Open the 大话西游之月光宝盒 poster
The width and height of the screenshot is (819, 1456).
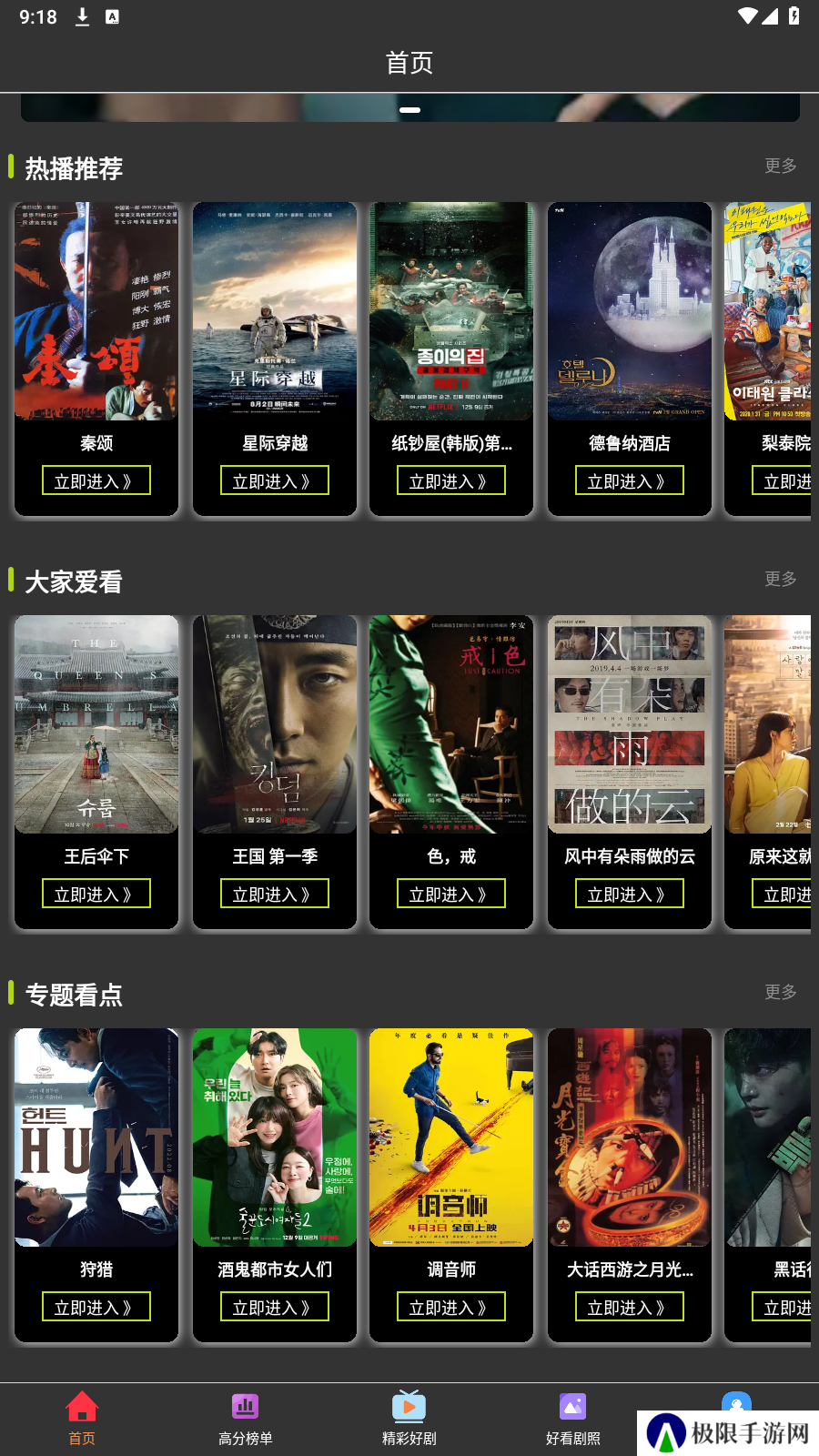[x=630, y=1137]
